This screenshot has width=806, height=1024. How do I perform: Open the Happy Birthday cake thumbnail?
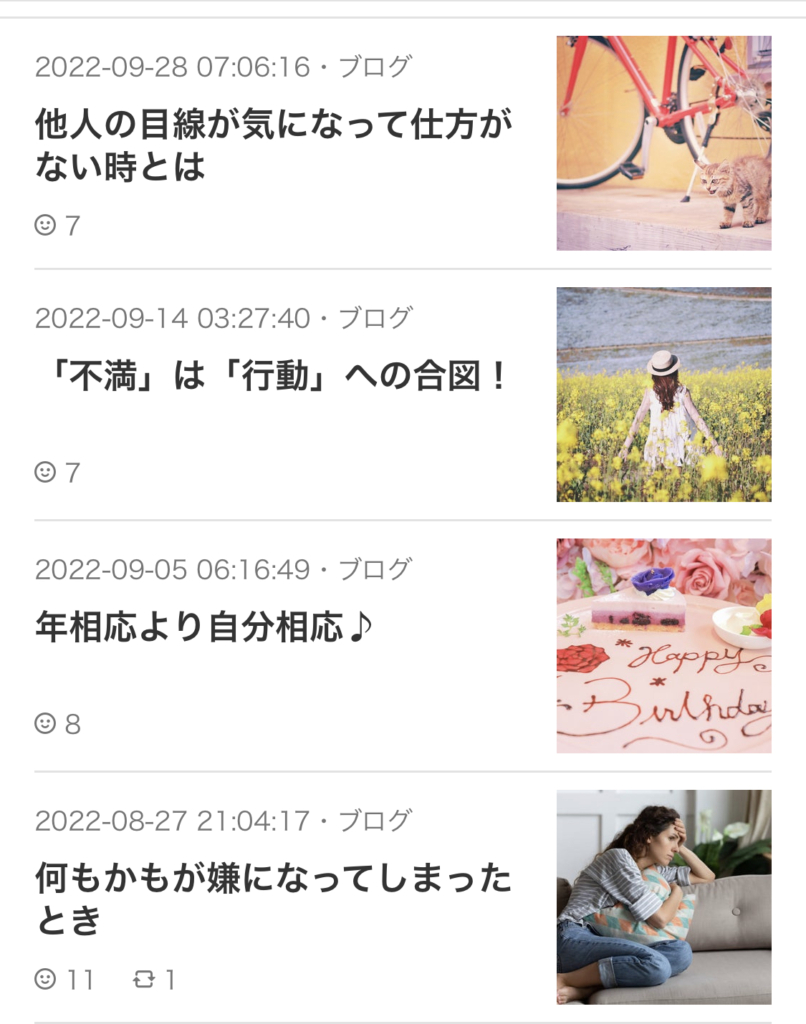pos(664,646)
